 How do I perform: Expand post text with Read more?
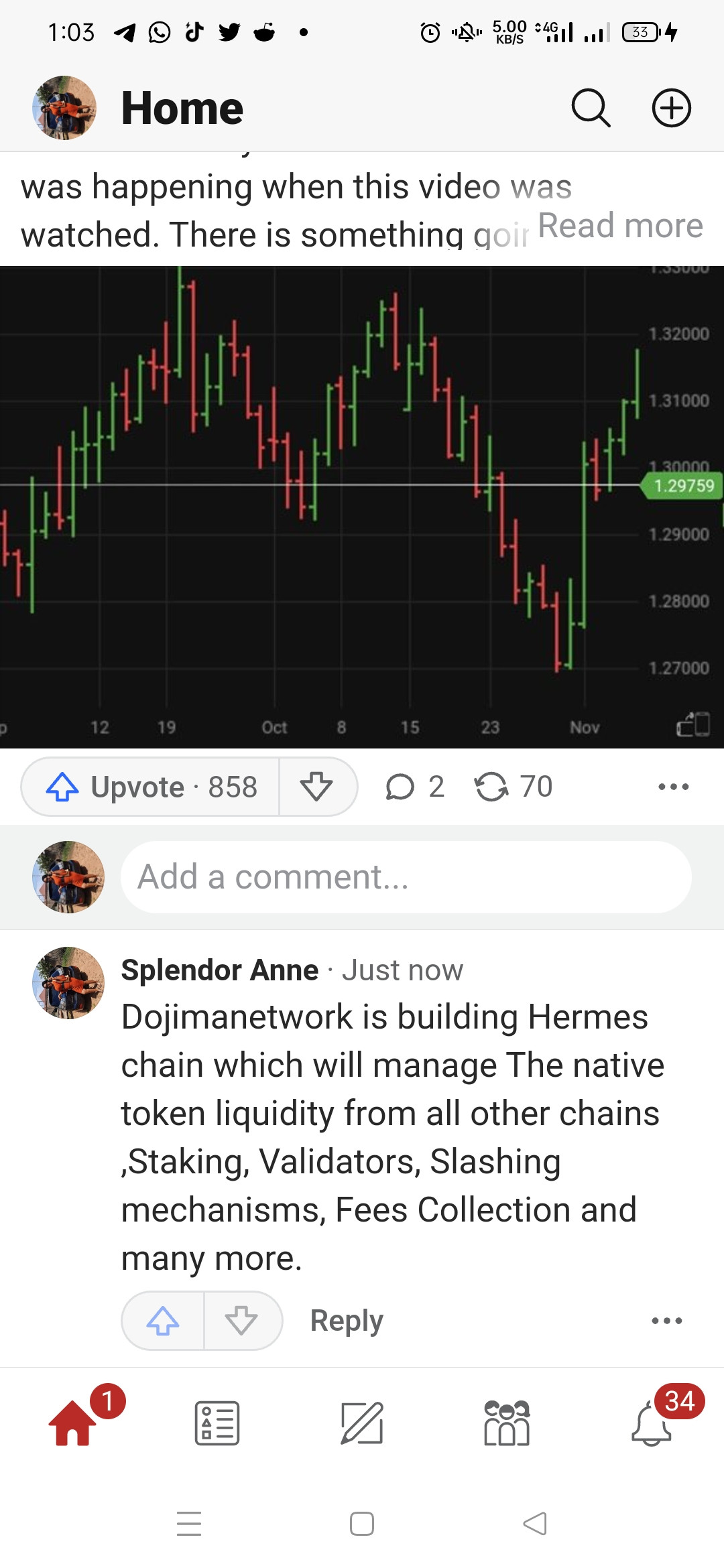point(620,226)
